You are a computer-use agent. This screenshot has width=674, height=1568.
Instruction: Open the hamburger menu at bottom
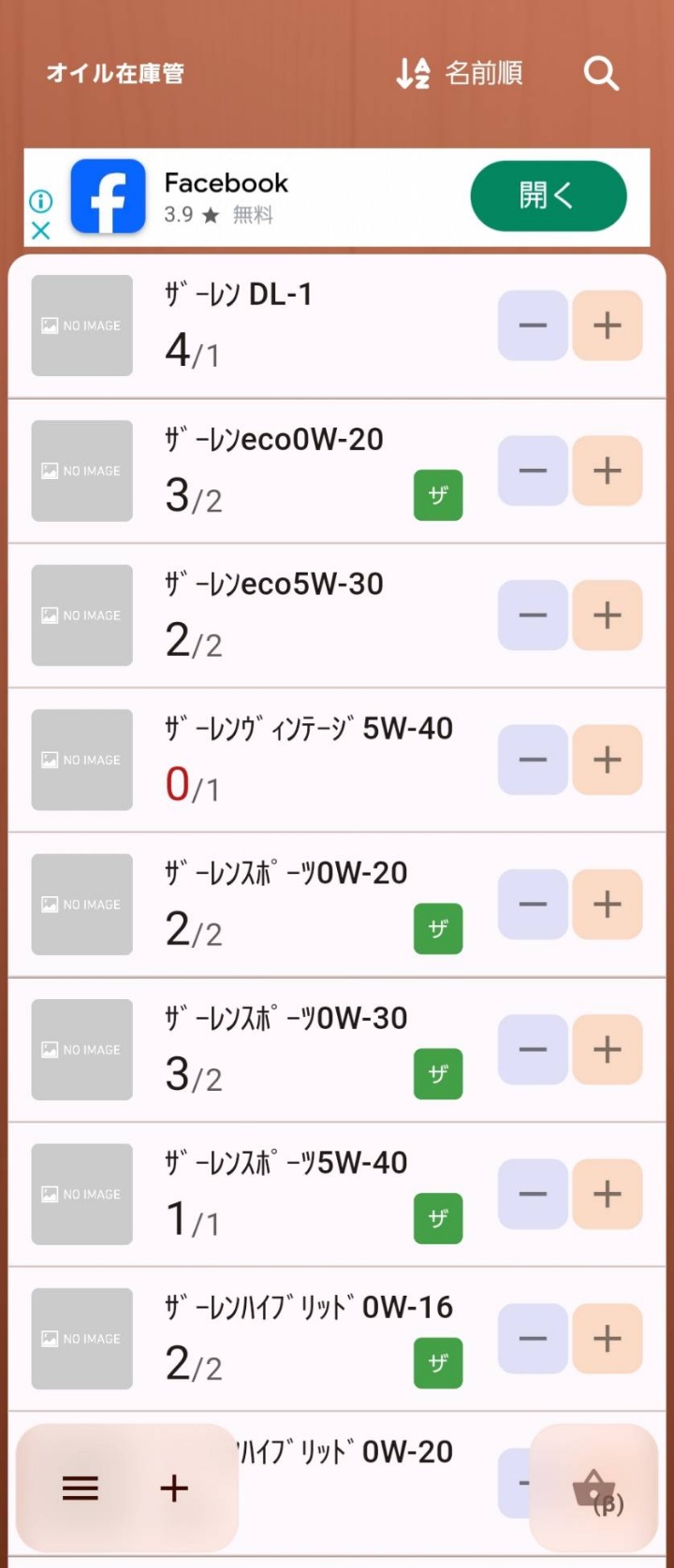click(81, 1488)
